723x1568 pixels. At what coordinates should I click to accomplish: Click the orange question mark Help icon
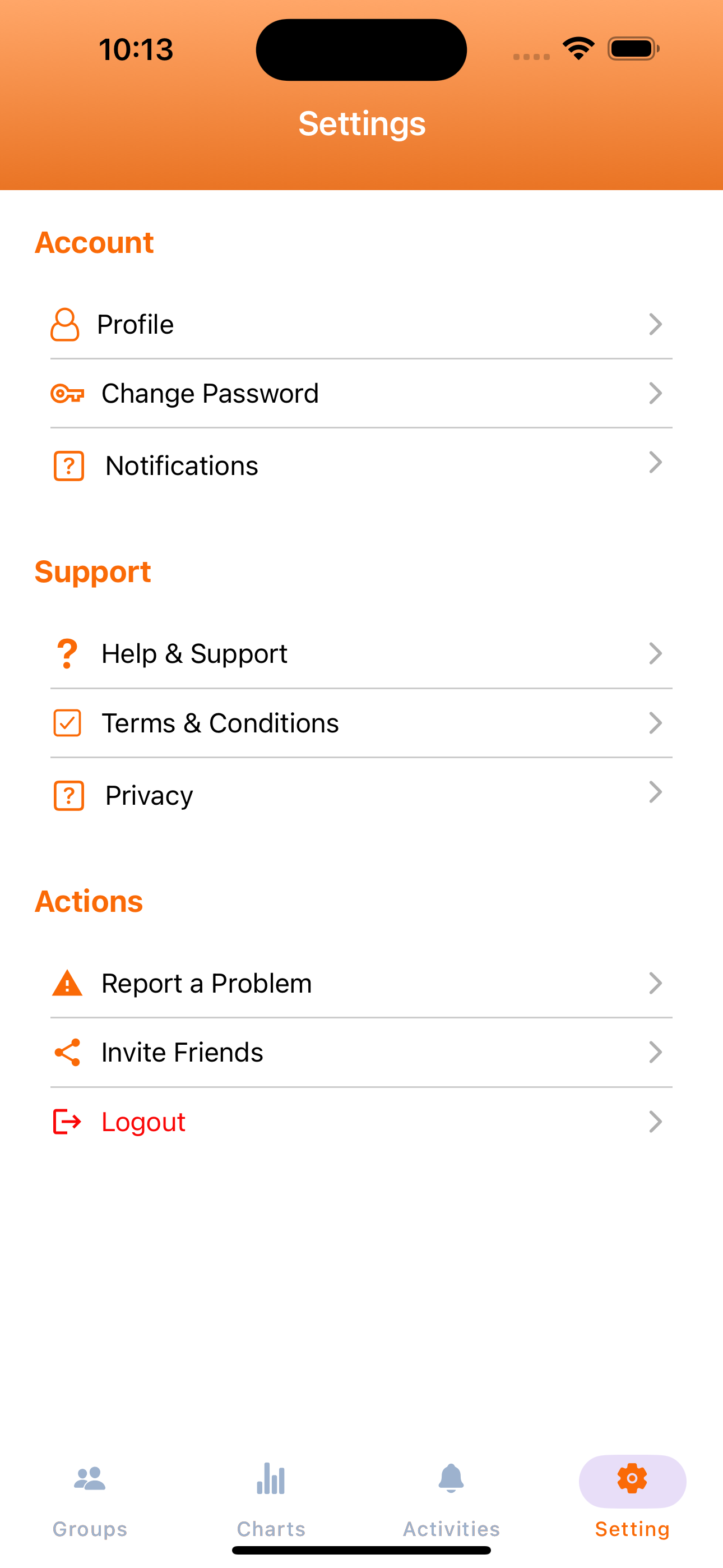pos(66,653)
